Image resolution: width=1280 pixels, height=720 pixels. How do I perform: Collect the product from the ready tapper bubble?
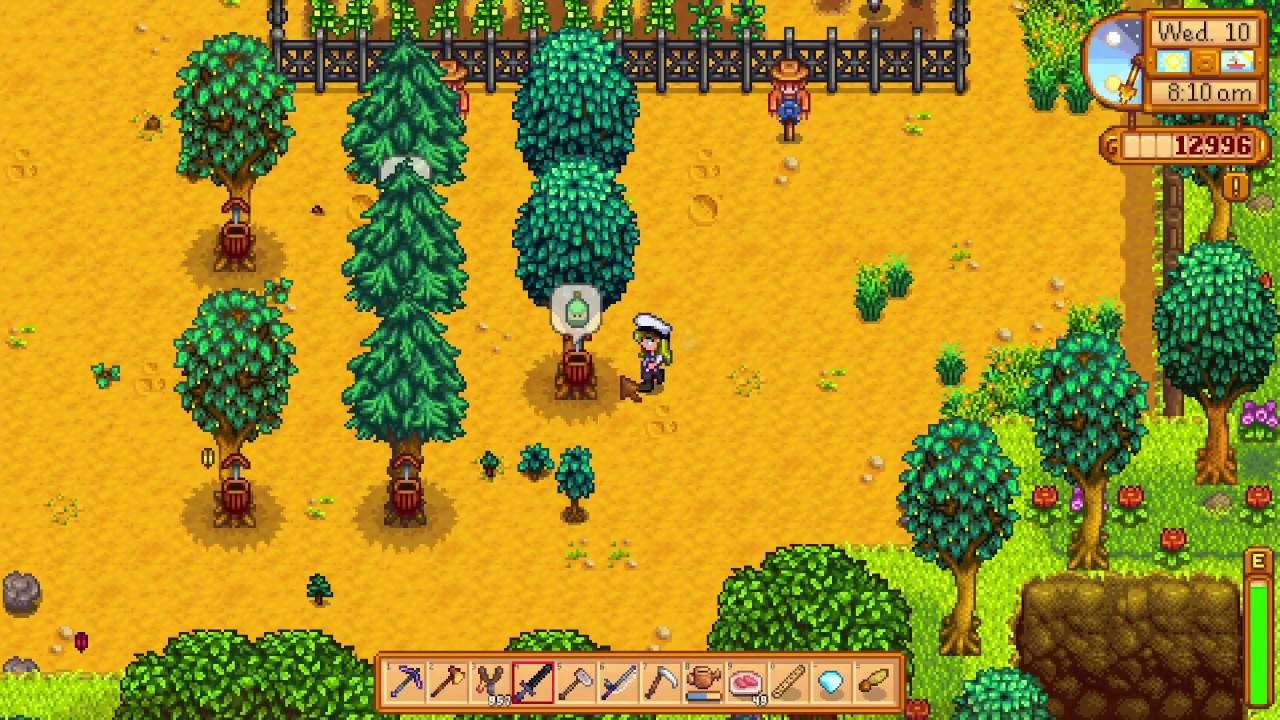click(x=576, y=311)
